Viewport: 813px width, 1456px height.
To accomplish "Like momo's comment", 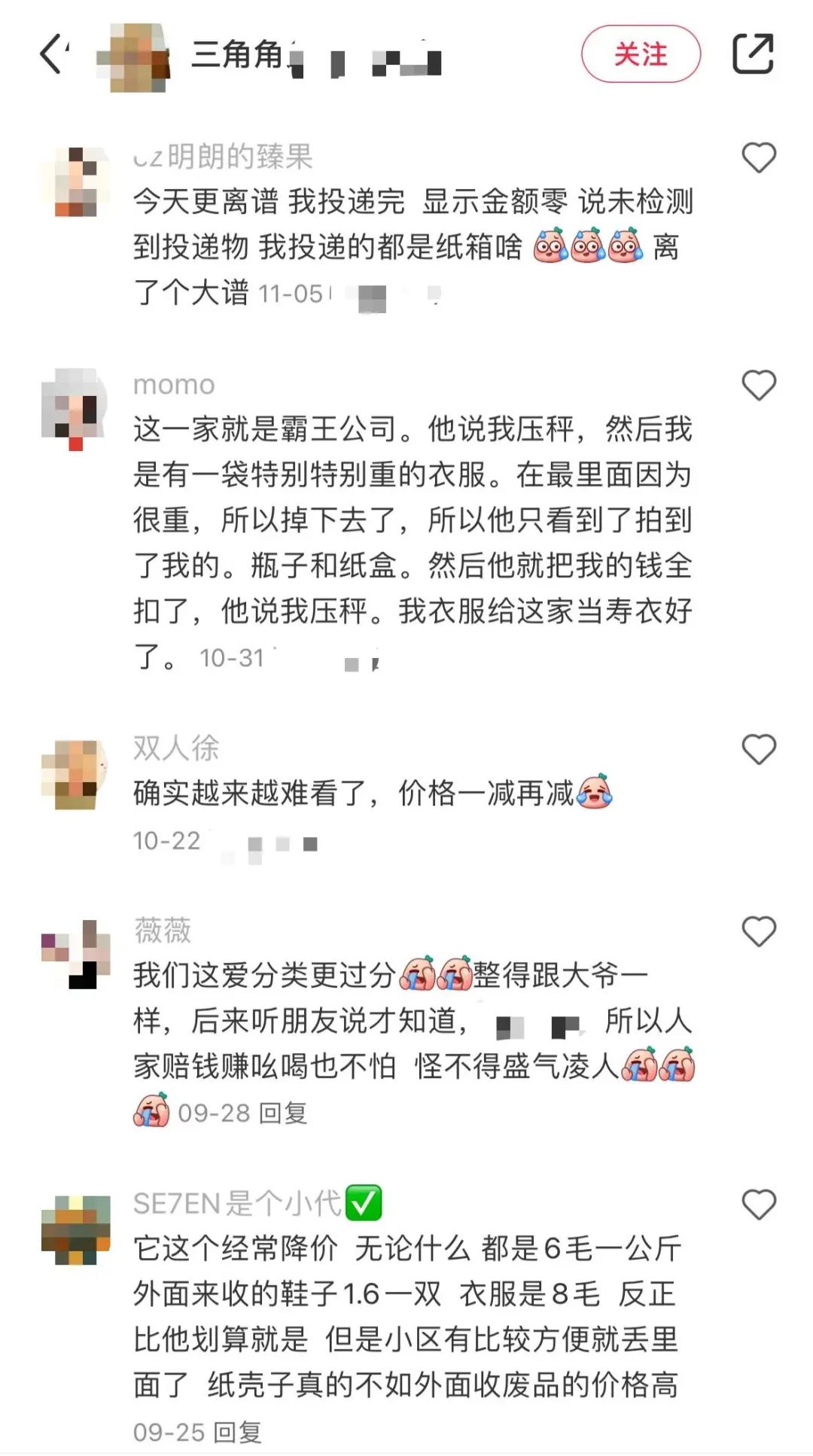I will pyautogui.click(x=758, y=386).
